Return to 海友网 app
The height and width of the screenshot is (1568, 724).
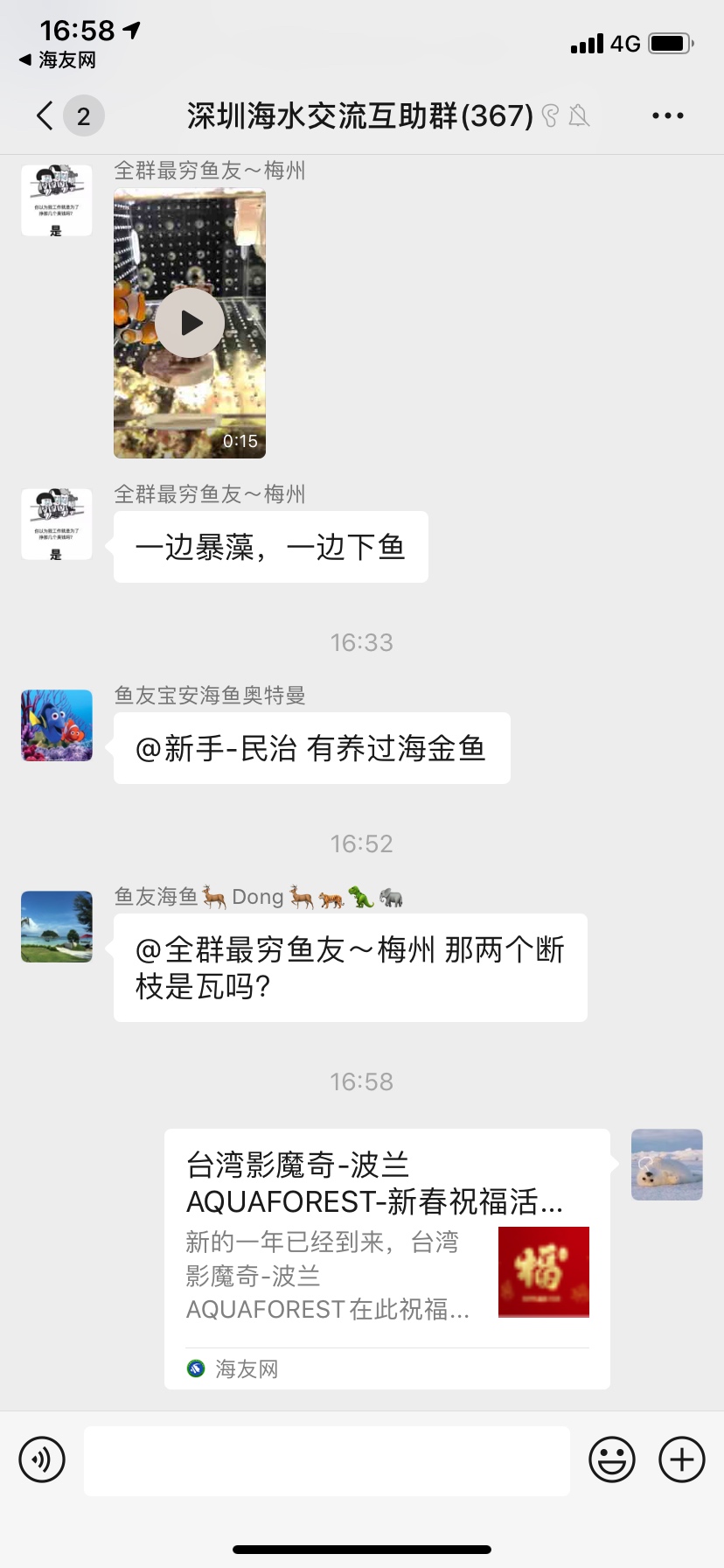(58, 60)
